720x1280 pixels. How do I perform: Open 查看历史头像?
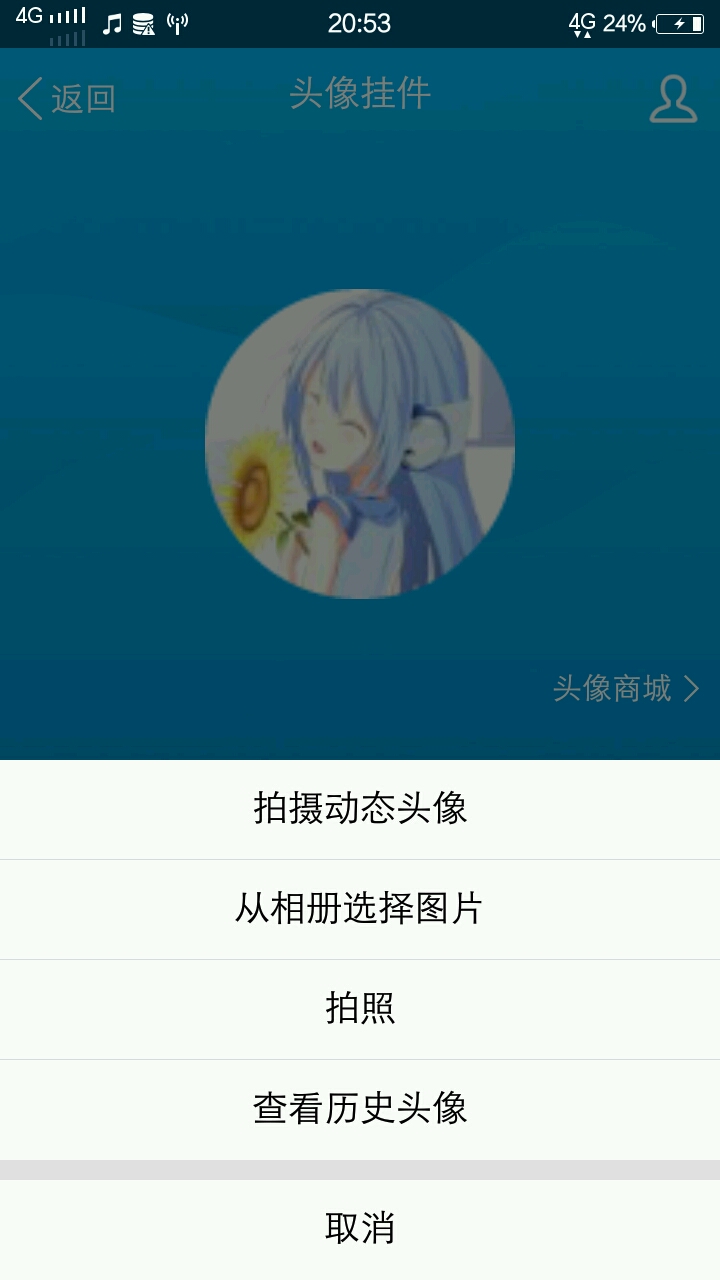pyautogui.click(x=360, y=1109)
